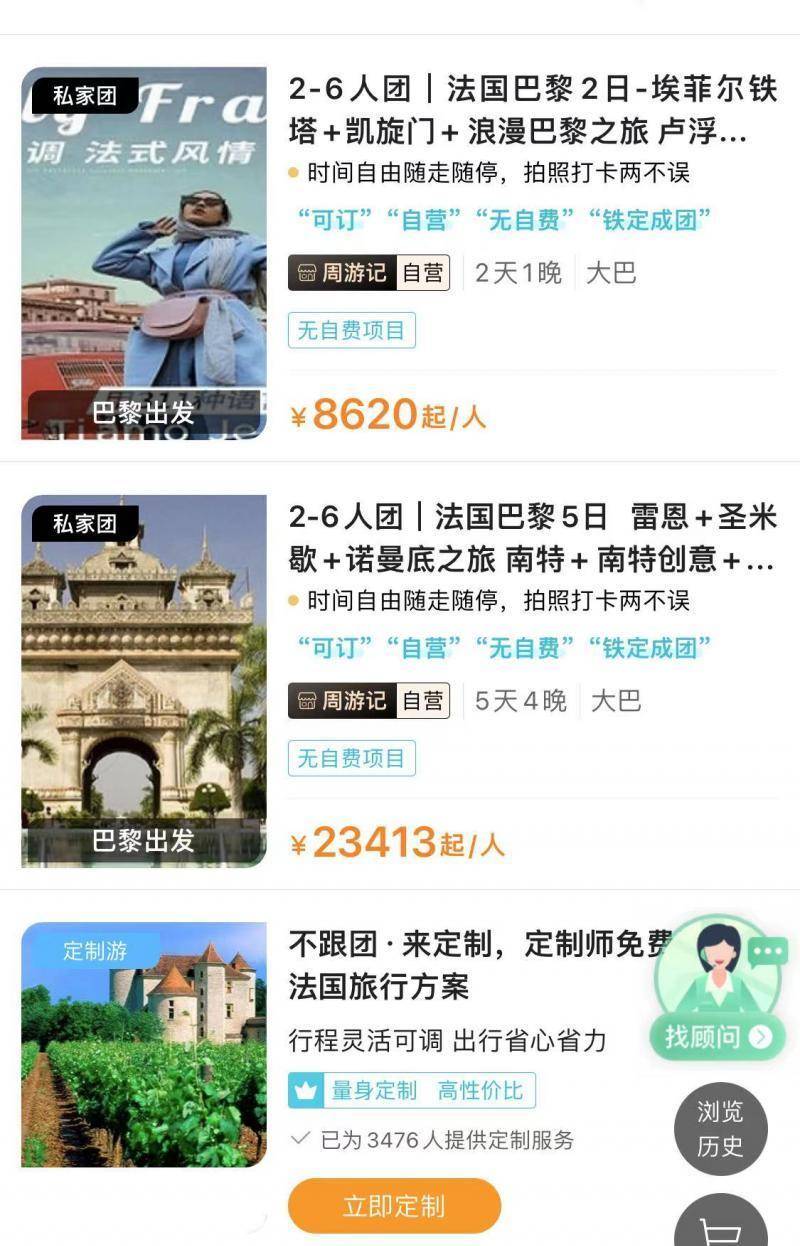Open the 5-day Rennes and Normandy tour
800x1246 pixels.
pyautogui.click(x=532, y=538)
